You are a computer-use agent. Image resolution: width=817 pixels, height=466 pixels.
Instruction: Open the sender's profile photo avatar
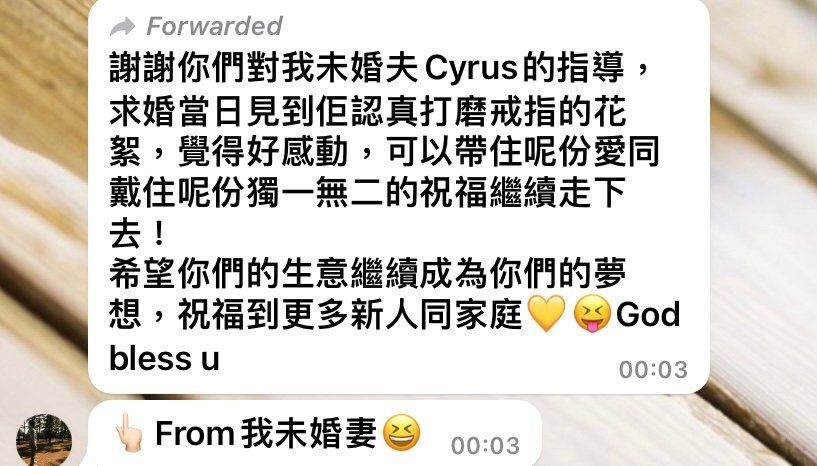pos(44,440)
